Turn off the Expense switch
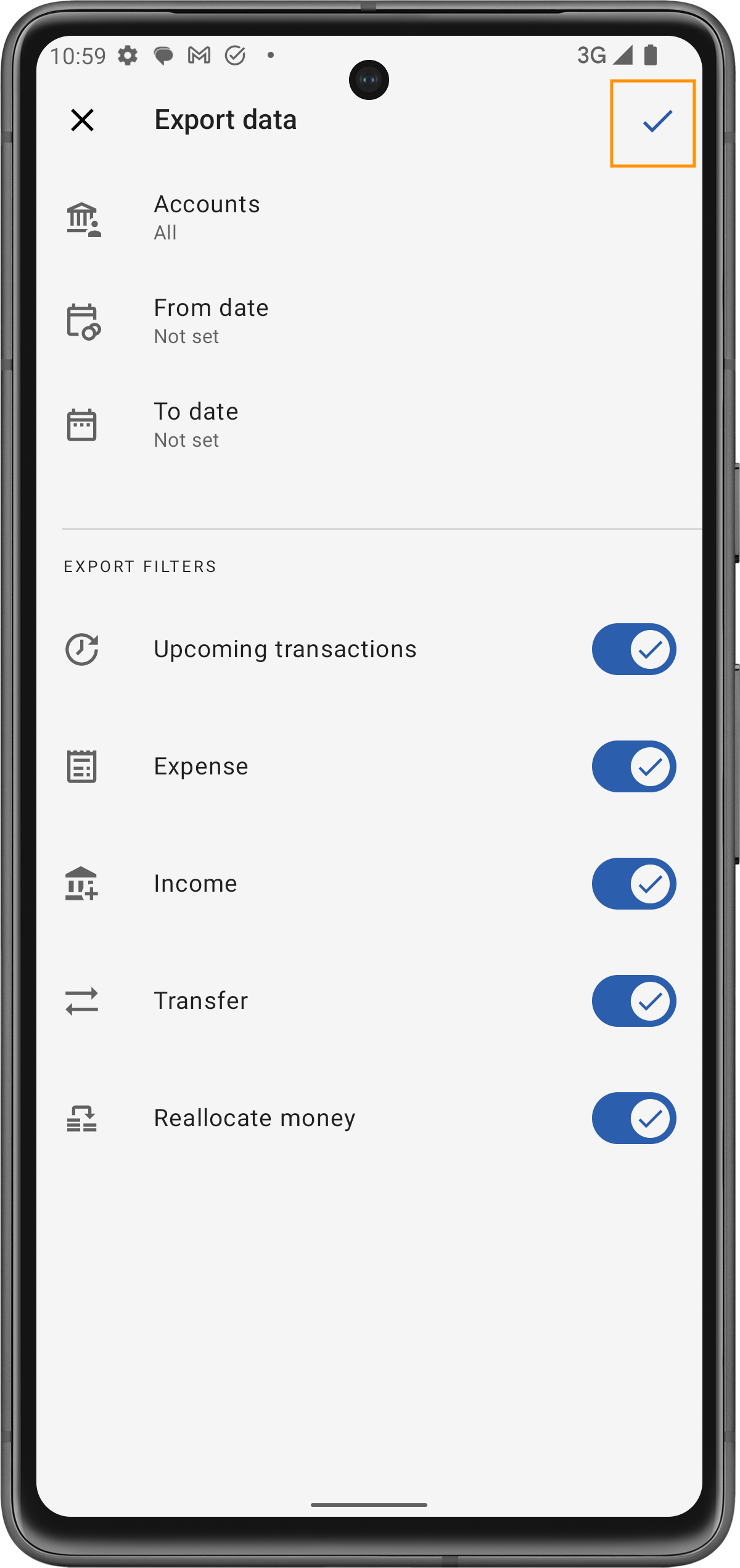740x1568 pixels. click(x=633, y=766)
